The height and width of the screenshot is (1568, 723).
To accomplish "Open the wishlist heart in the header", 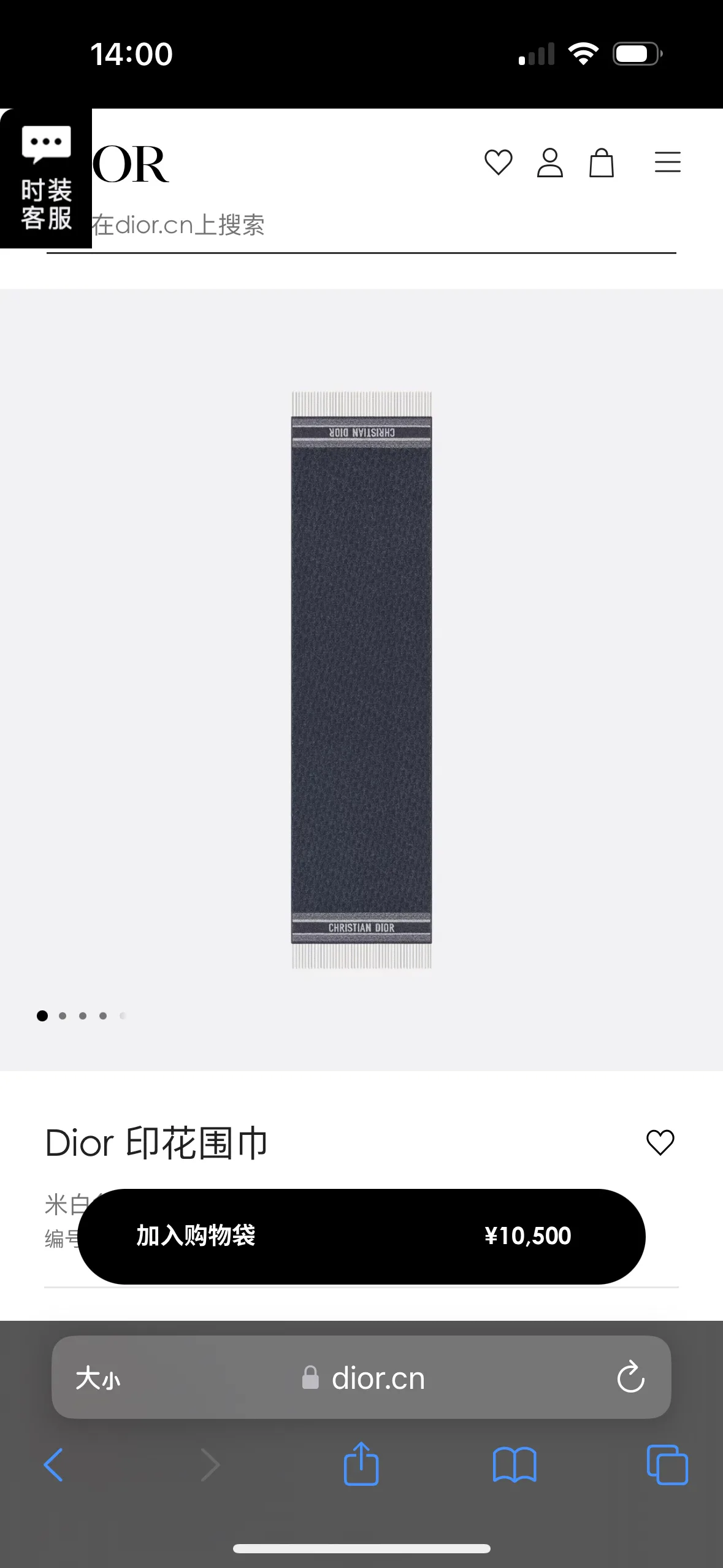I will click(498, 163).
